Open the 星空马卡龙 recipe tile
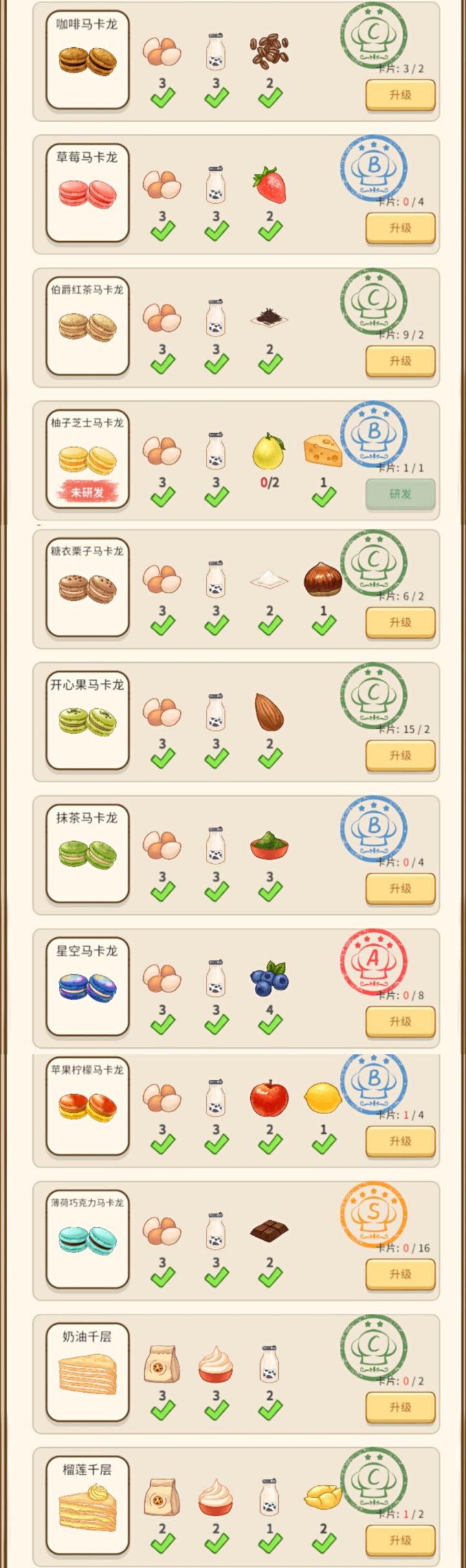This screenshot has height=1568, width=466. click(87, 987)
